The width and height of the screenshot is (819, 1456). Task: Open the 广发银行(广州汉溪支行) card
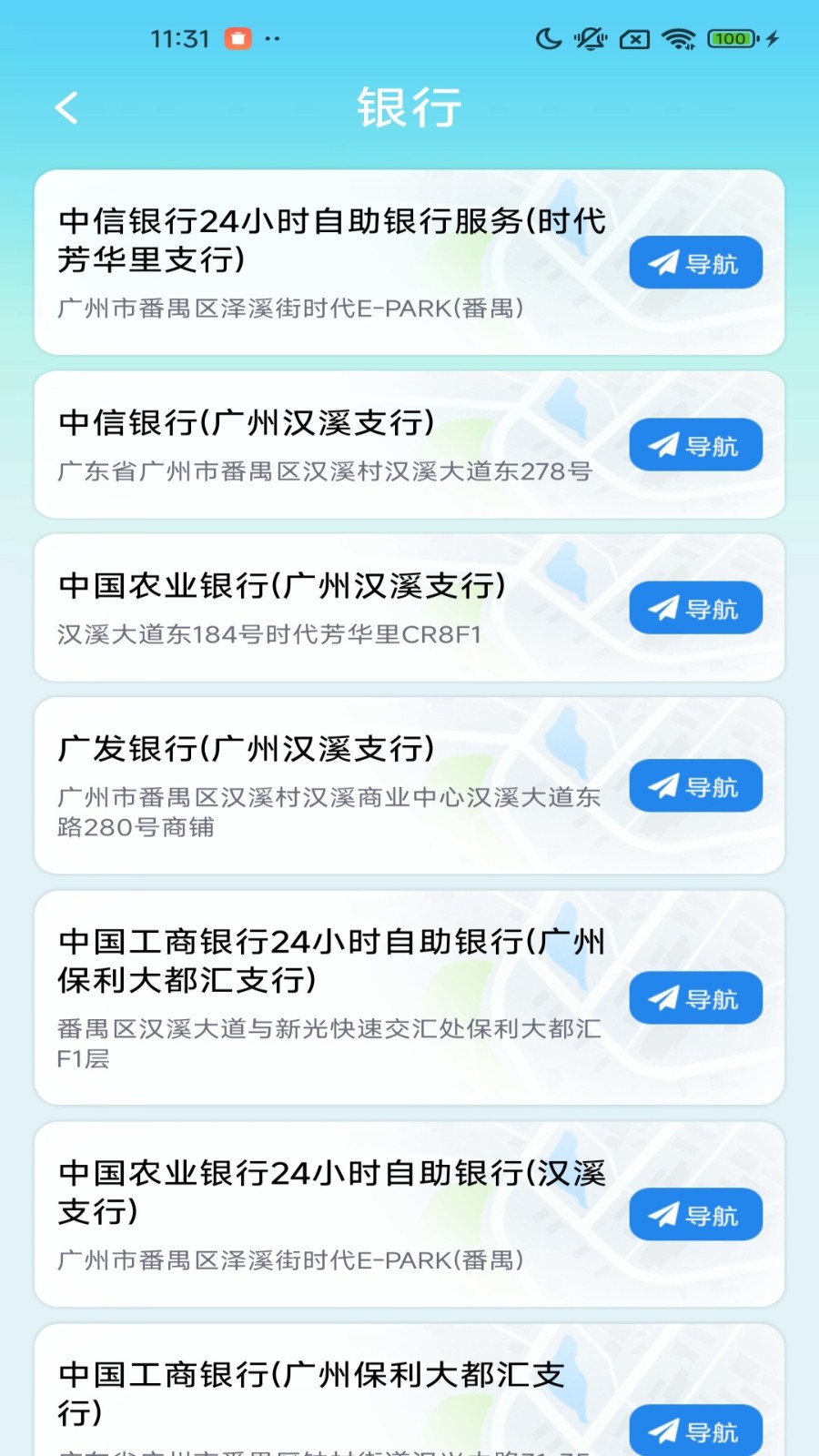point(409,786)
